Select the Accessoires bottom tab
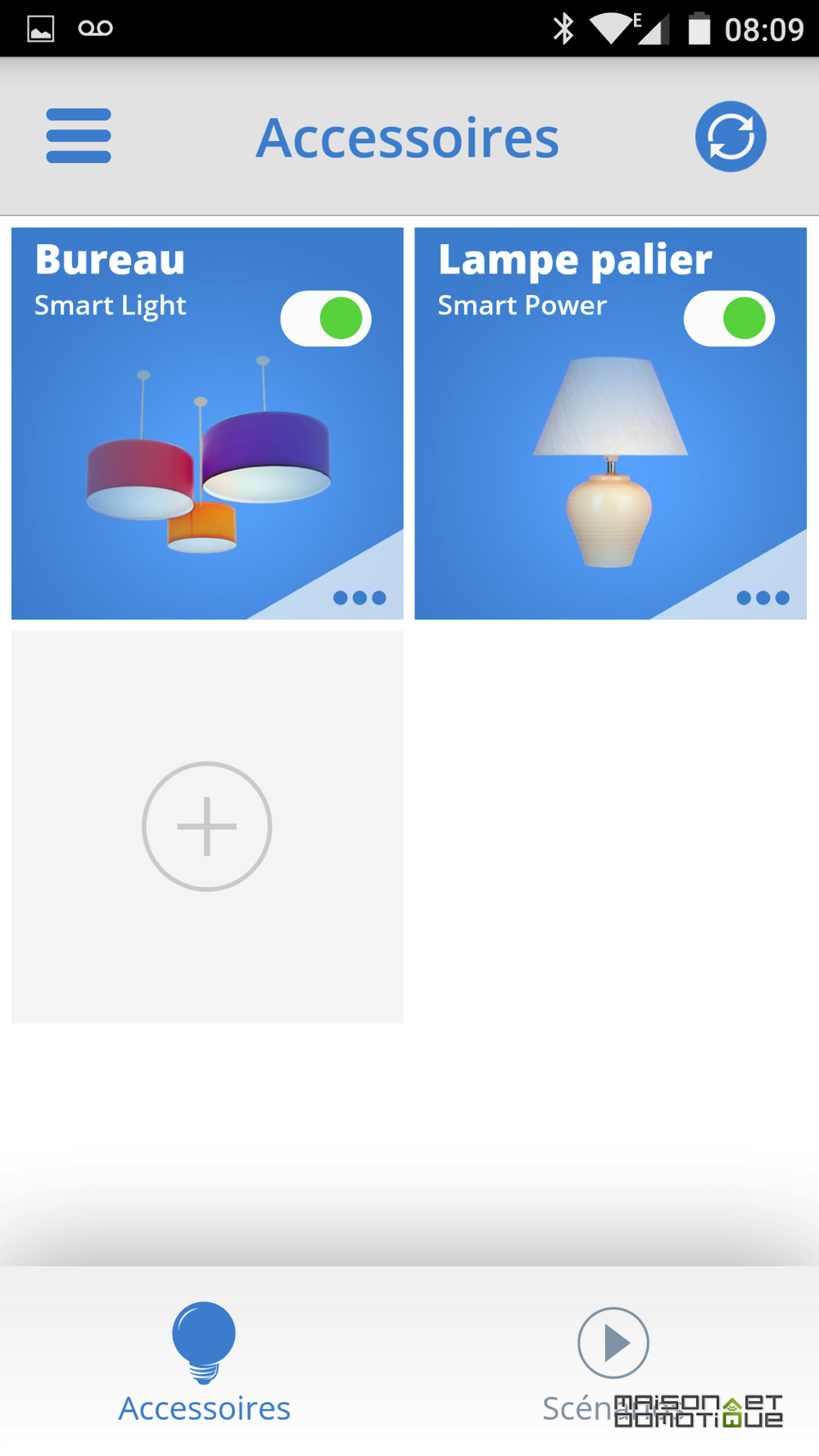Image resolution: width=819 pixels, height=1456 pixels. [204, 1363]
